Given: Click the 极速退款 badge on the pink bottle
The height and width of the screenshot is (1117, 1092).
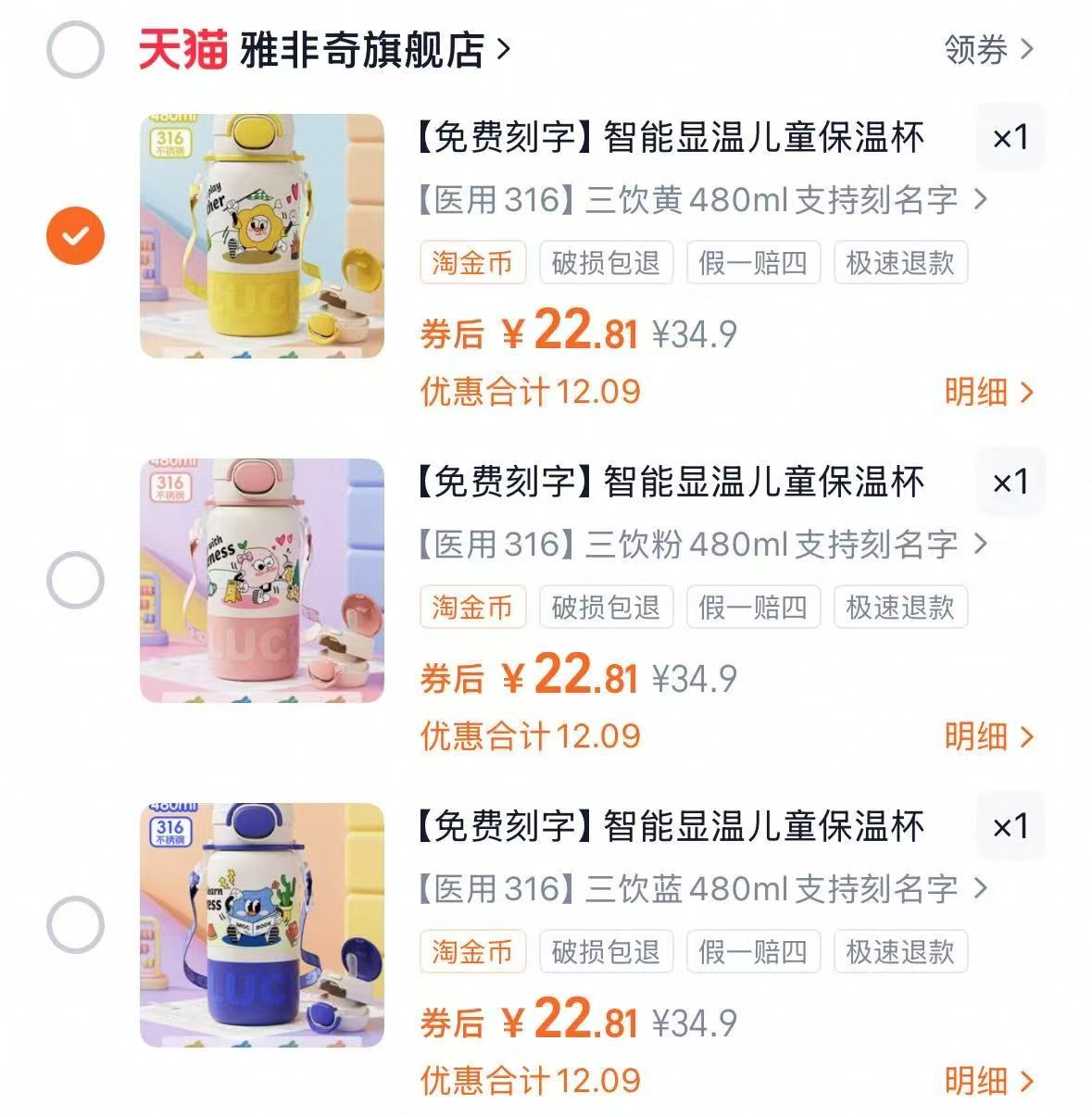Looking at the screenshot, I should [x=900, y=607].
